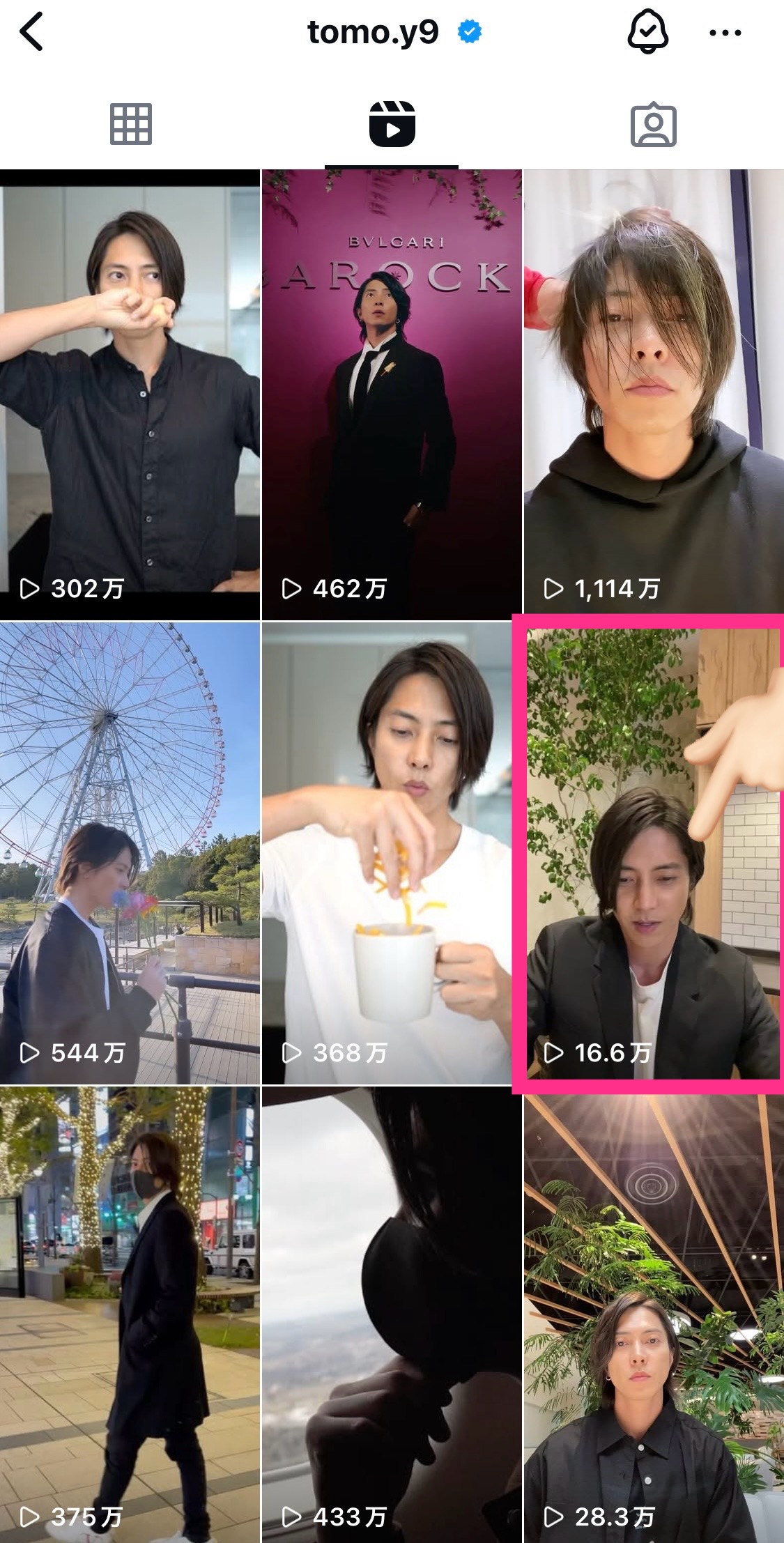Play the reel with 302万 views
This screenshot has width=784, height=1543.
[130, 394]
